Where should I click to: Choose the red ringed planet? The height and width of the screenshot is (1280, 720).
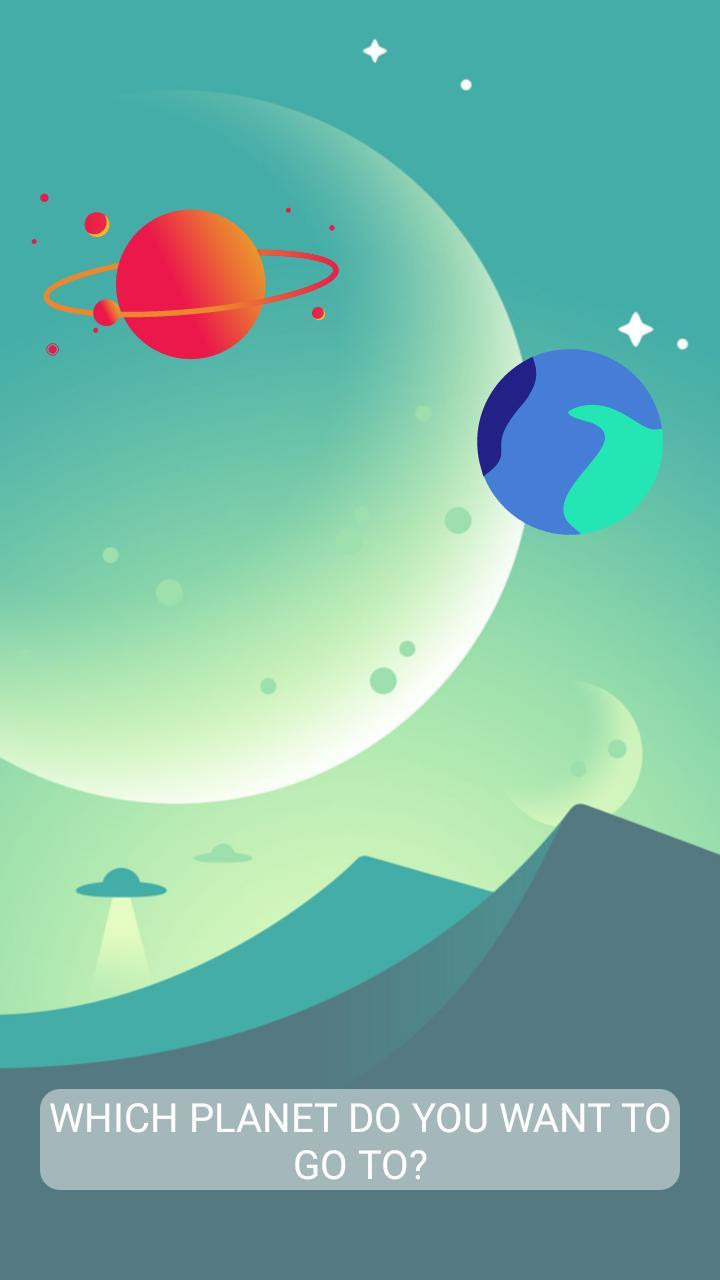[190, 284]
